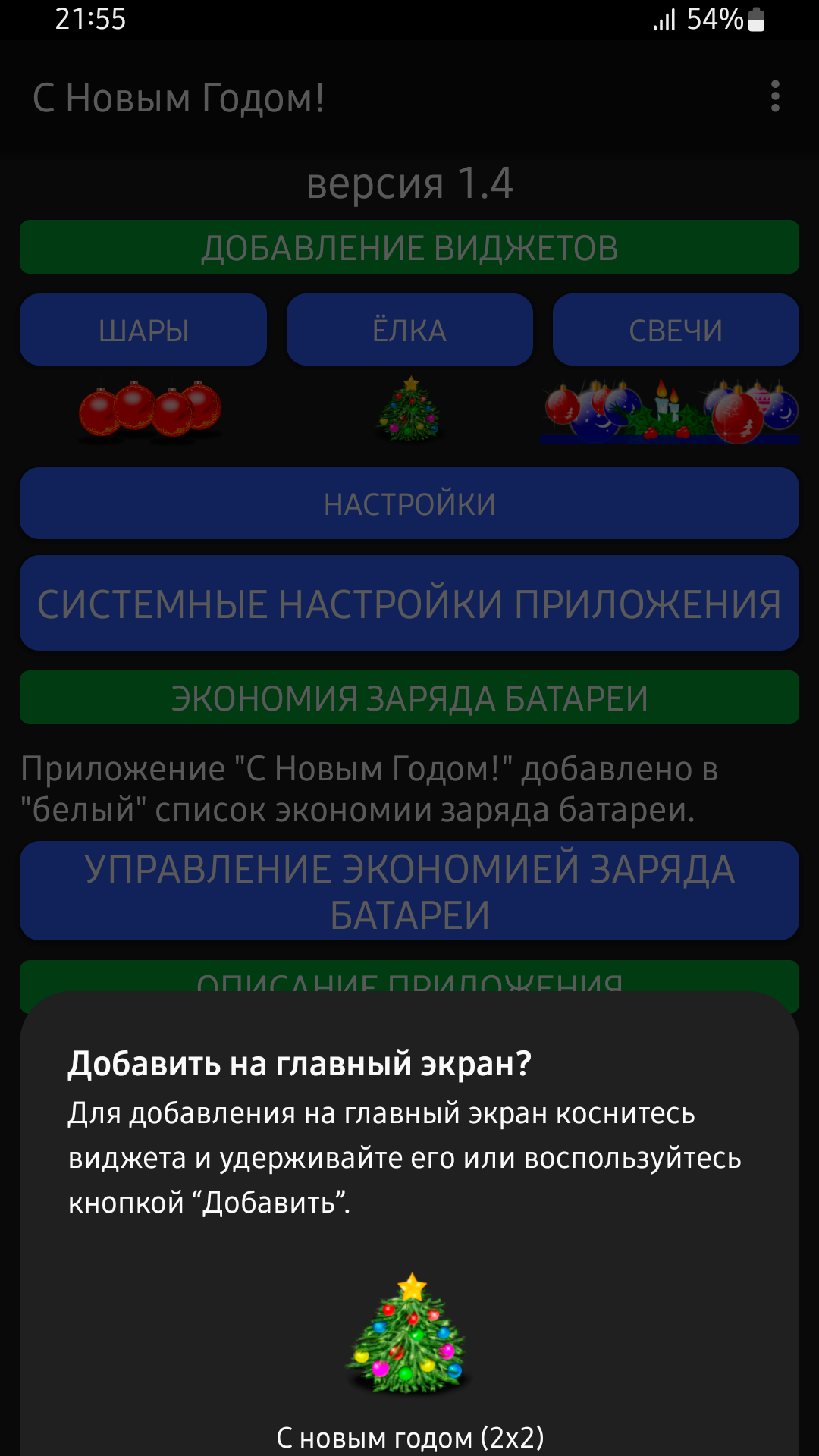The image size is (819, 1456).
Task: Tap the ШАРЫ widget button
Action: tap(143, 330)
